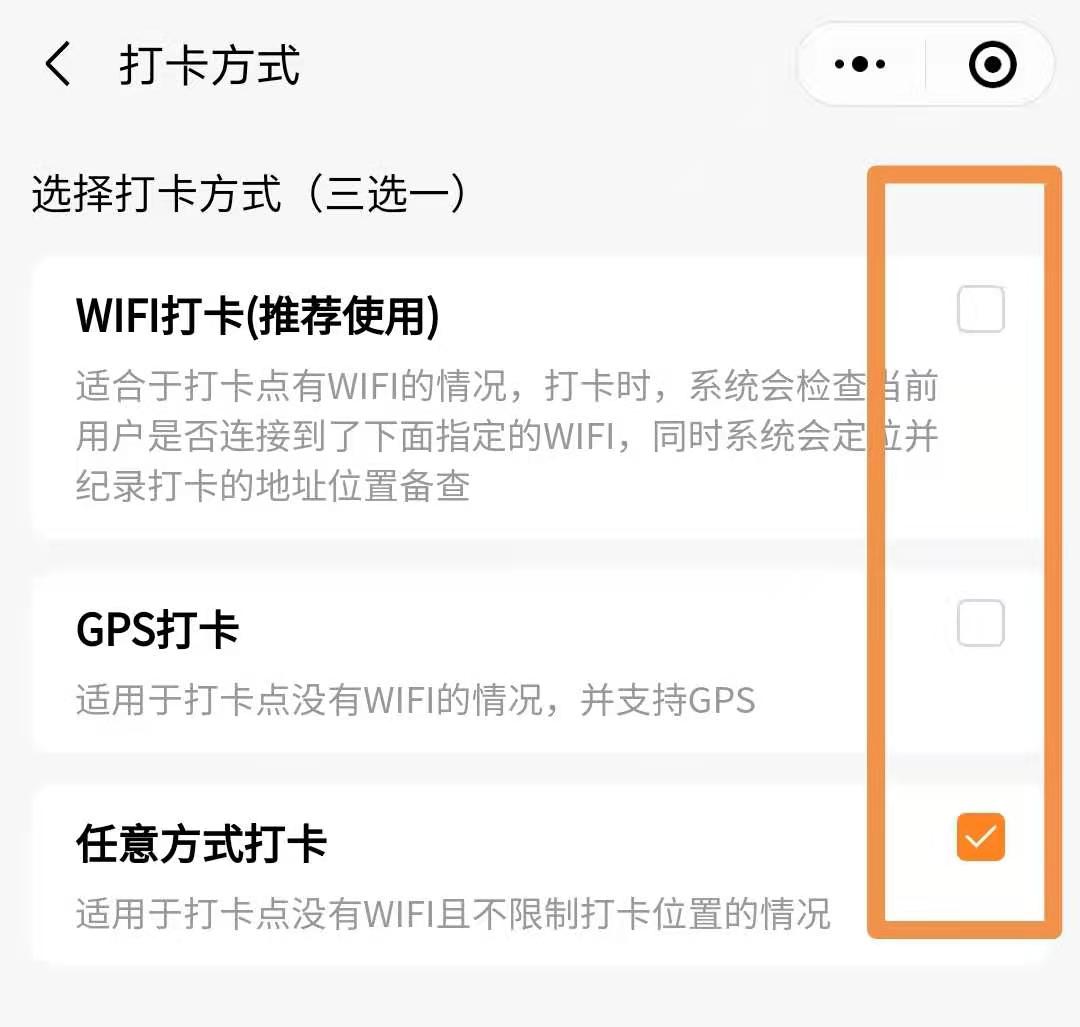
Task: Close the mini program with the circle button
Action: [992, 65]
